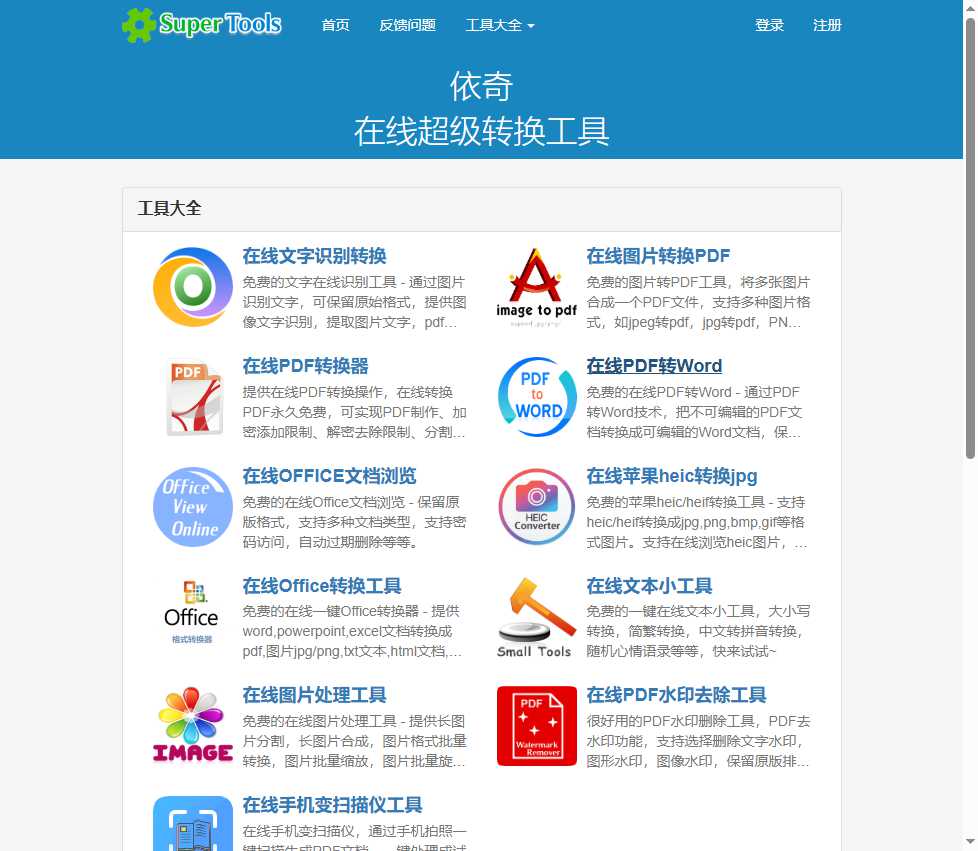Launch 在线PDF转换器
This screenshot has width=978, height=851.
[305, 366]
